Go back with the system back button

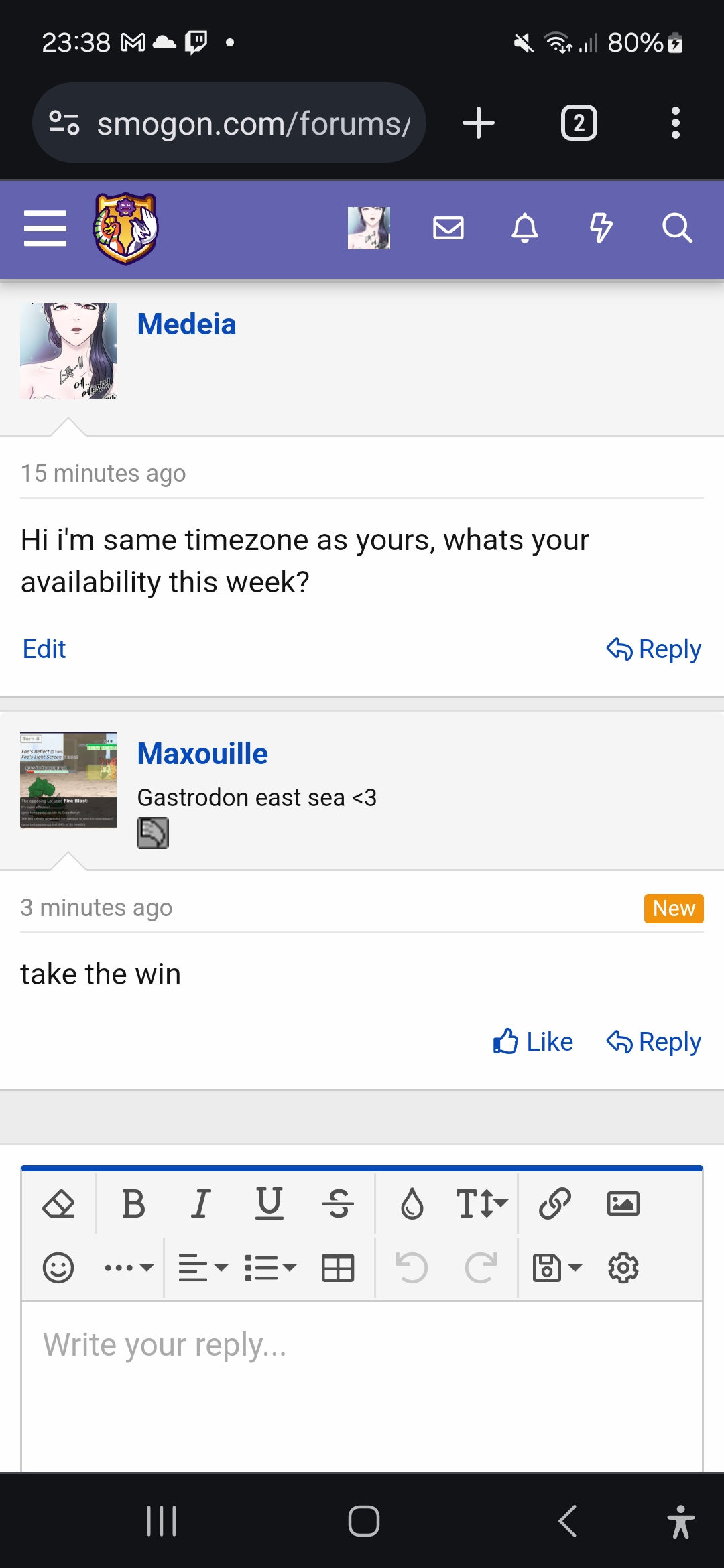pos(567,1520)
